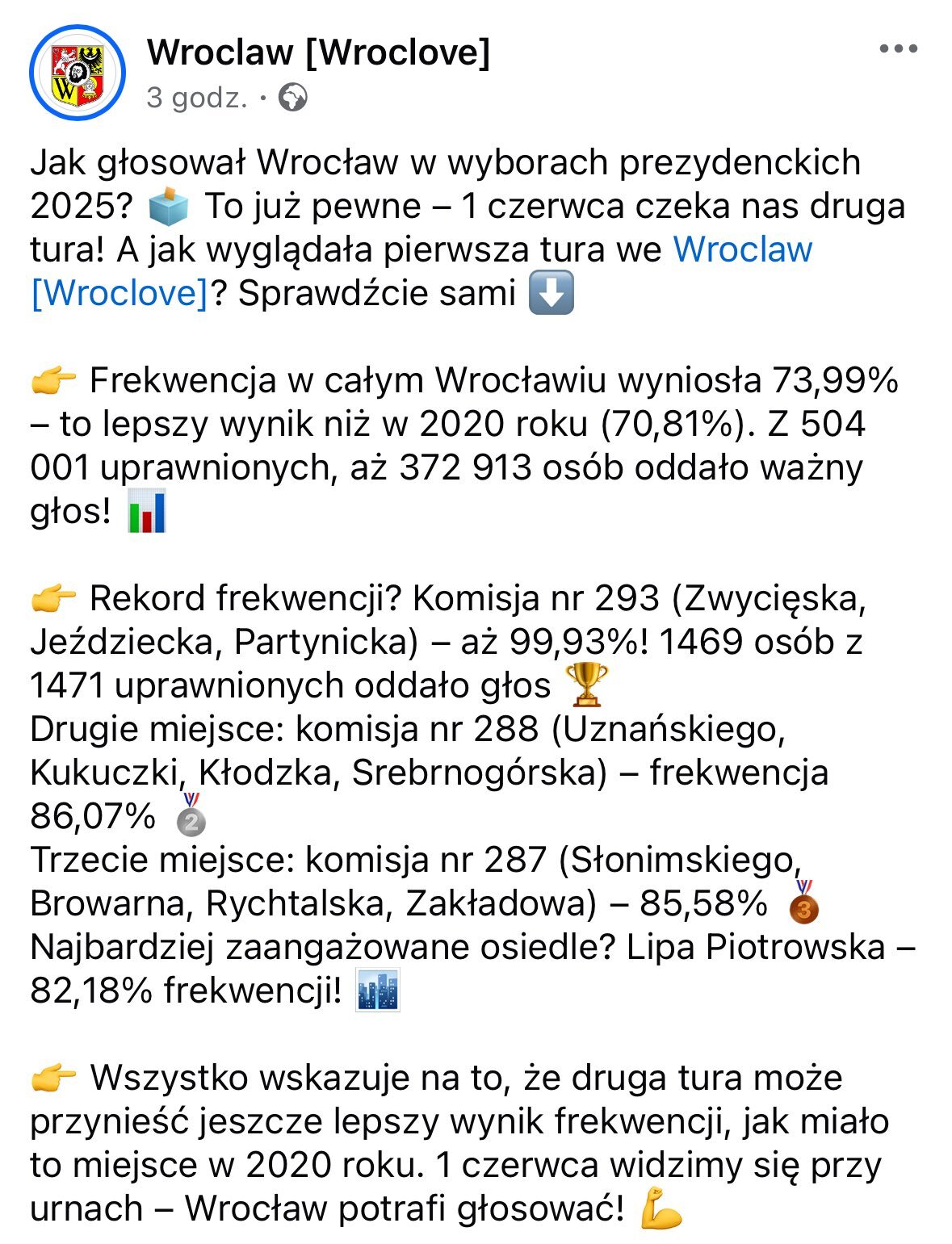Viewport: 952px width, 1244px height.
Task: Open the Wroclaw [Wroclove] page name header
Action: pos(318,52)
